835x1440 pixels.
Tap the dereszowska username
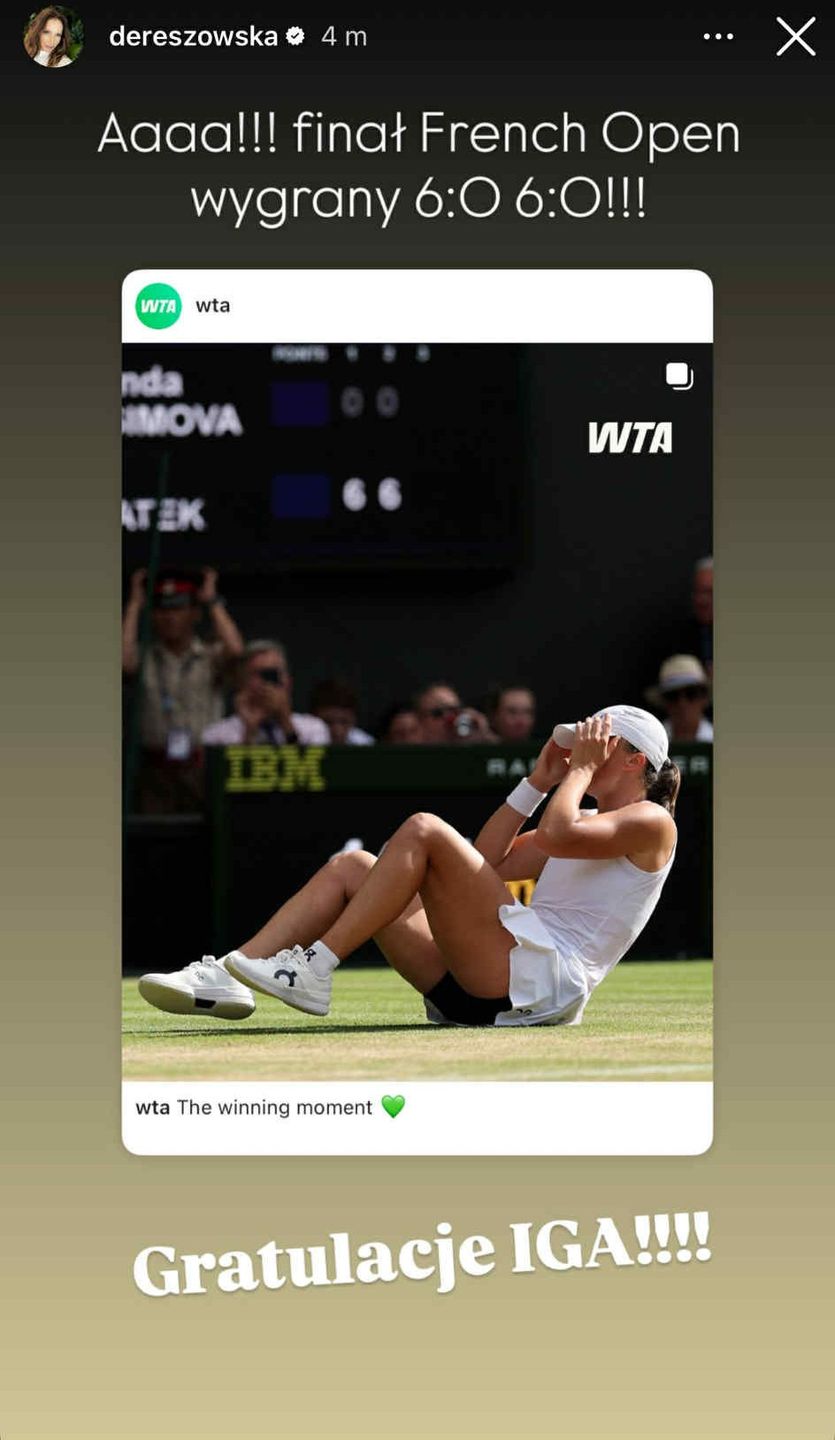coord(193,37)
